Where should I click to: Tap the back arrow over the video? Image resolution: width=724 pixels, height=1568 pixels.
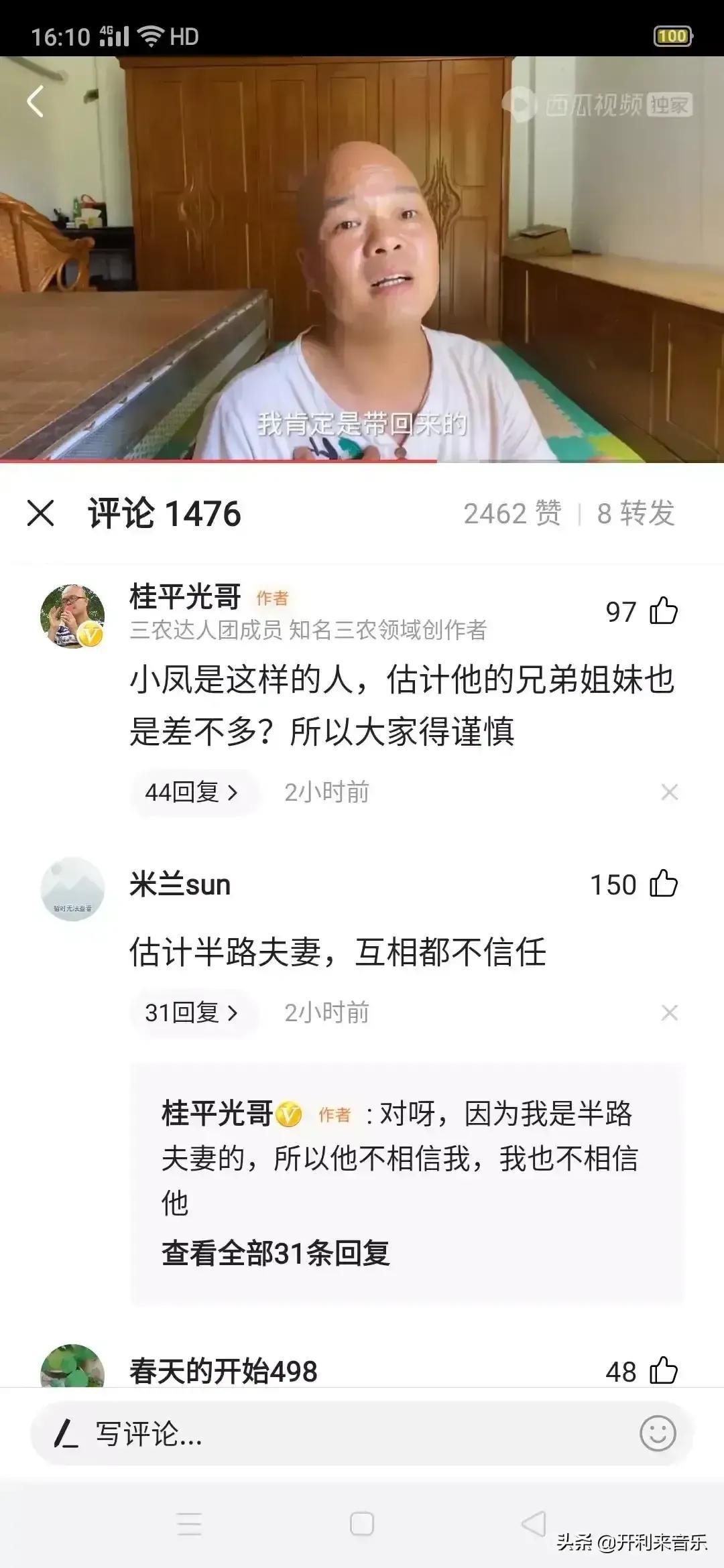(35, 102)
